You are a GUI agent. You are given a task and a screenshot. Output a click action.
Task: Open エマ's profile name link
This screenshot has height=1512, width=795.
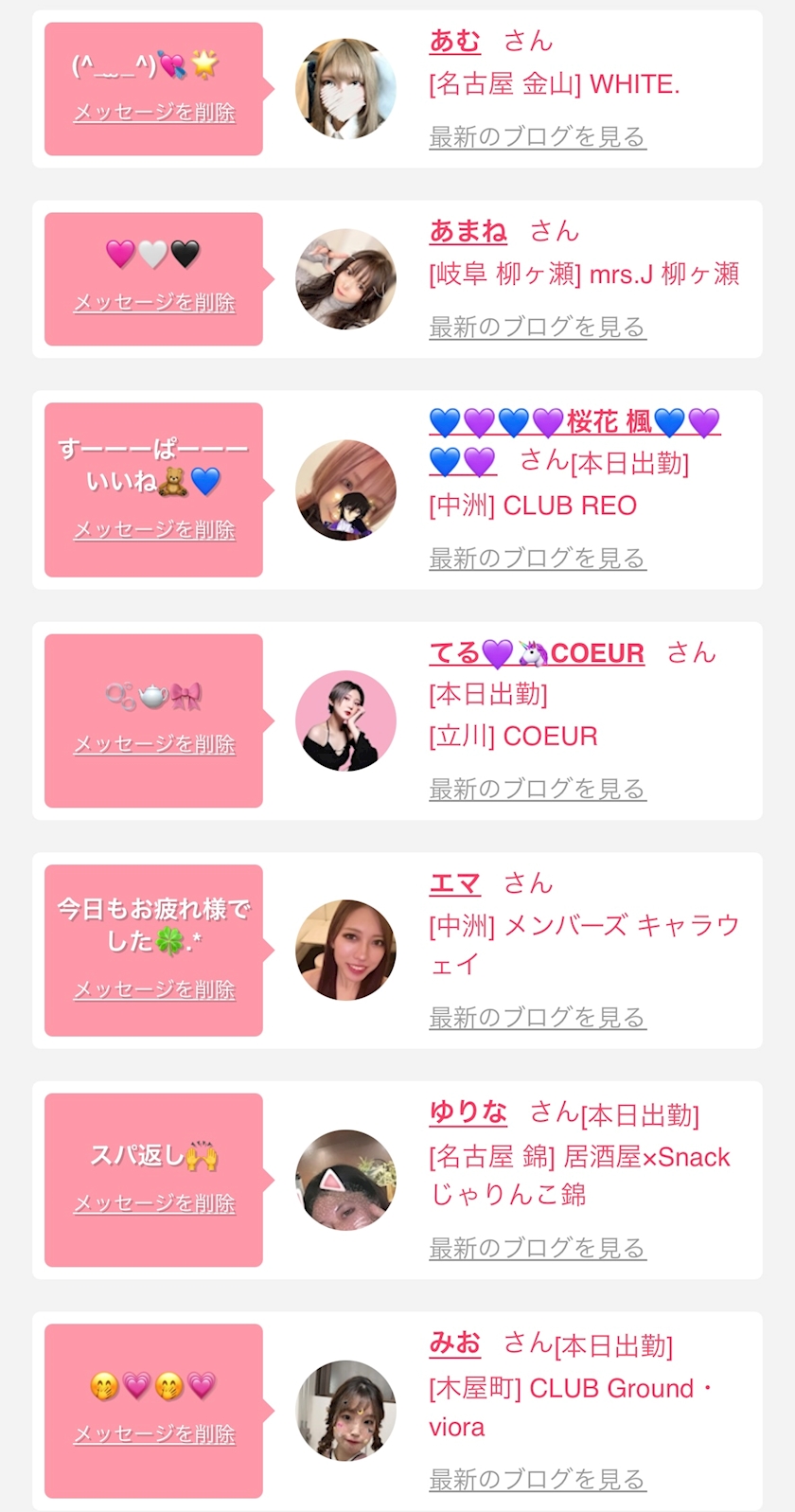click(455, 883)
